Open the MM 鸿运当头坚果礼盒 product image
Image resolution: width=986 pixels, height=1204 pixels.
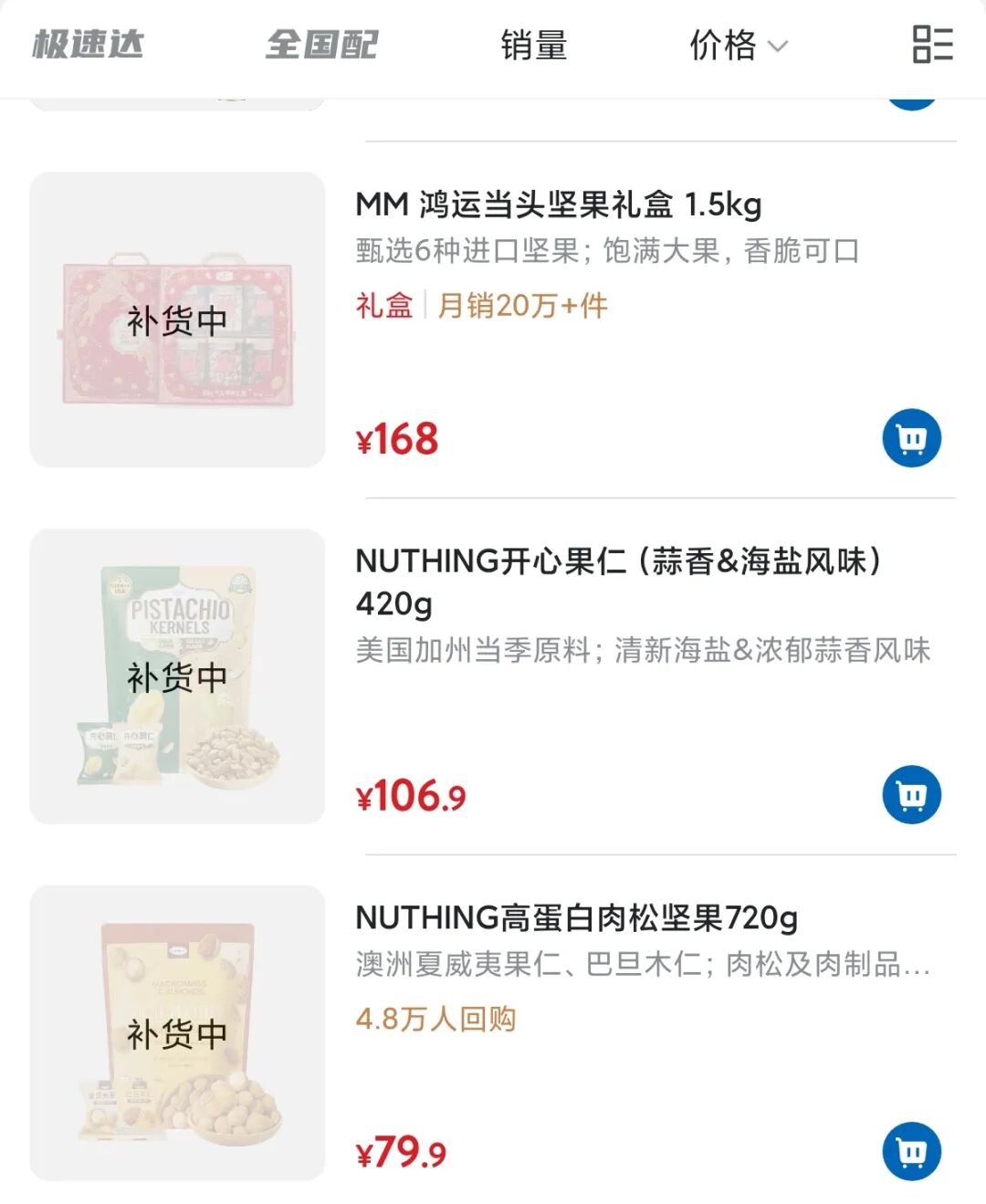click(177, 320)
